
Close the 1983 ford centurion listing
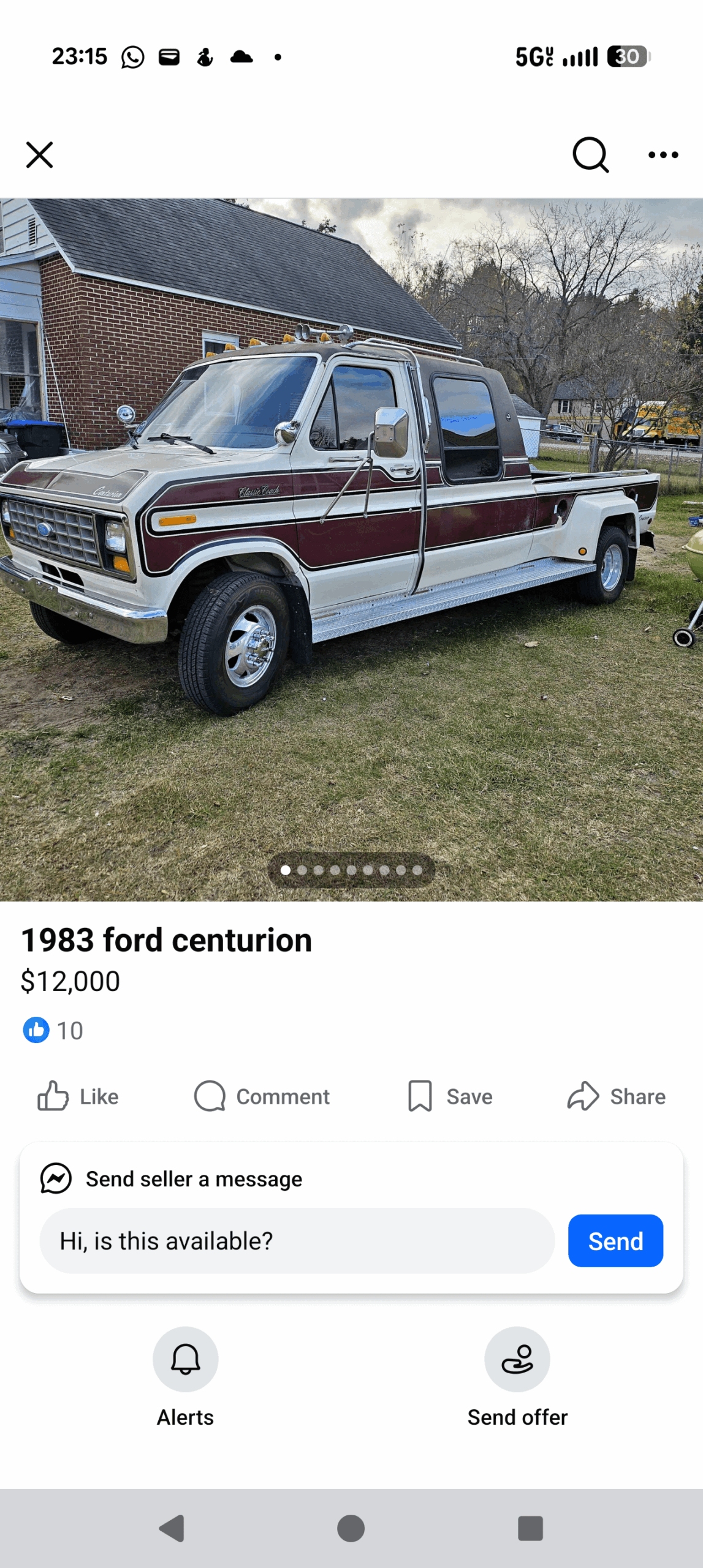(x=40, y=155)
